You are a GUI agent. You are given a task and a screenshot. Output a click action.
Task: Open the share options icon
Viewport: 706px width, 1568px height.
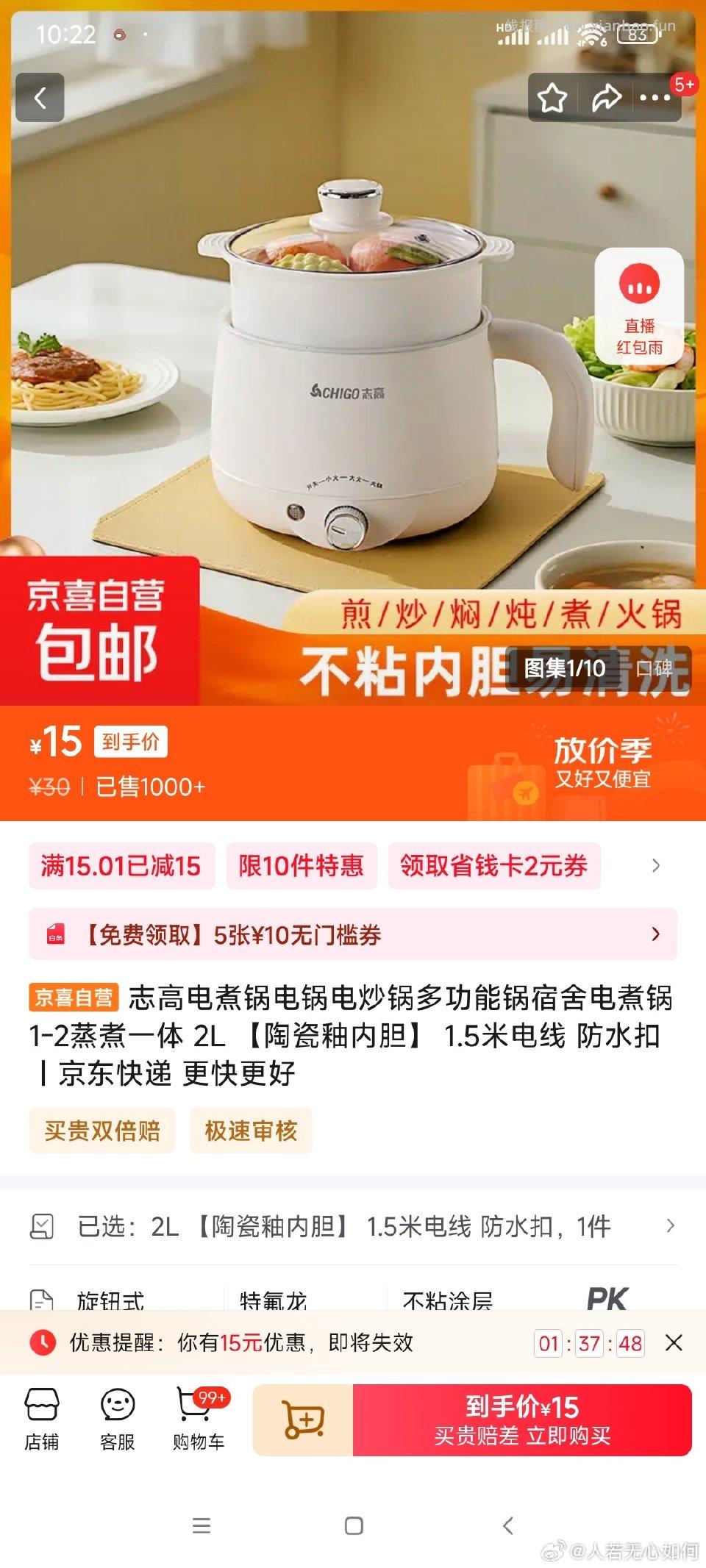tap(607, 96)
